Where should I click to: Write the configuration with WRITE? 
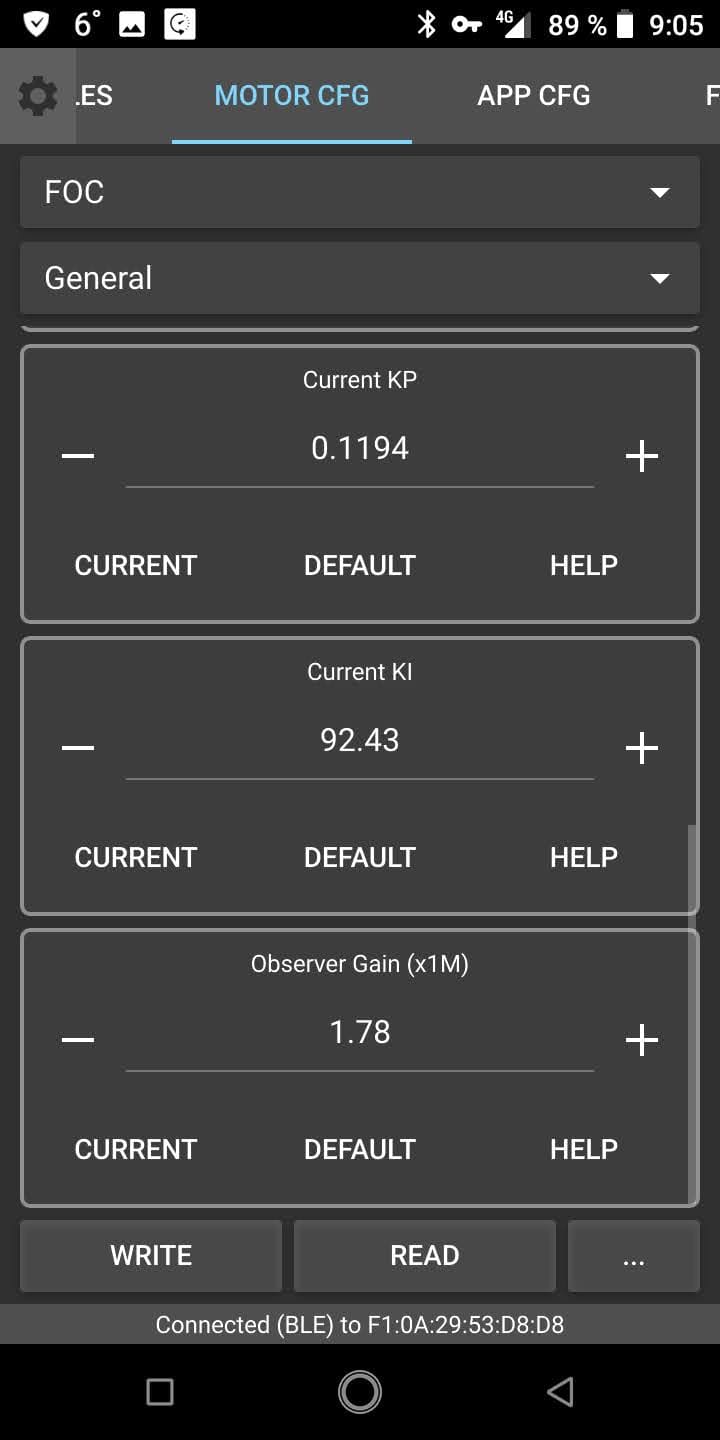point(151,1255)
